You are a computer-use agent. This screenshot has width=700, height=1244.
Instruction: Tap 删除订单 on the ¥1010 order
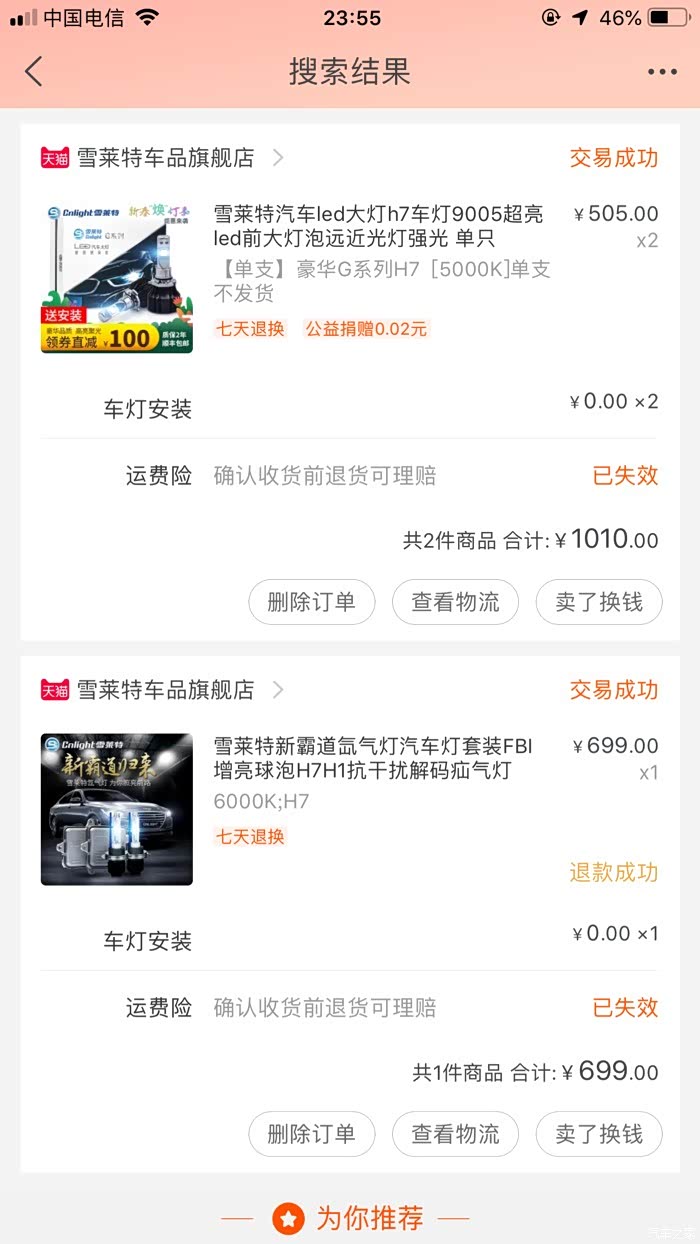click(311, 602)
